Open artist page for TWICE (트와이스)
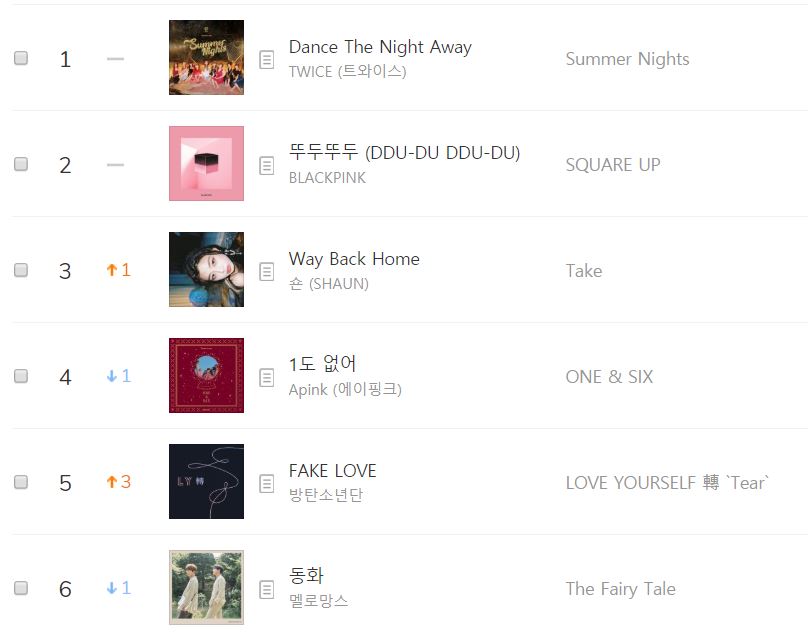 tap(347, 72)
